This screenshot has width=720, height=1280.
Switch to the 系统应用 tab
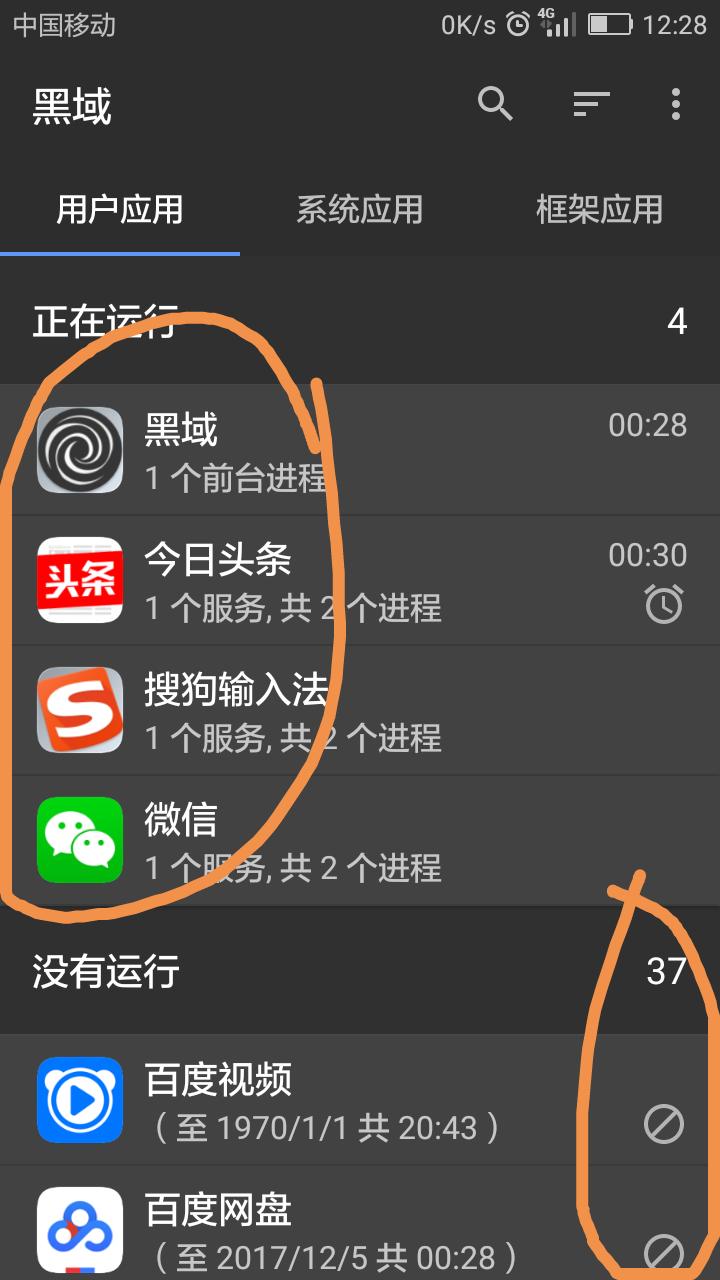pos(360,210)
